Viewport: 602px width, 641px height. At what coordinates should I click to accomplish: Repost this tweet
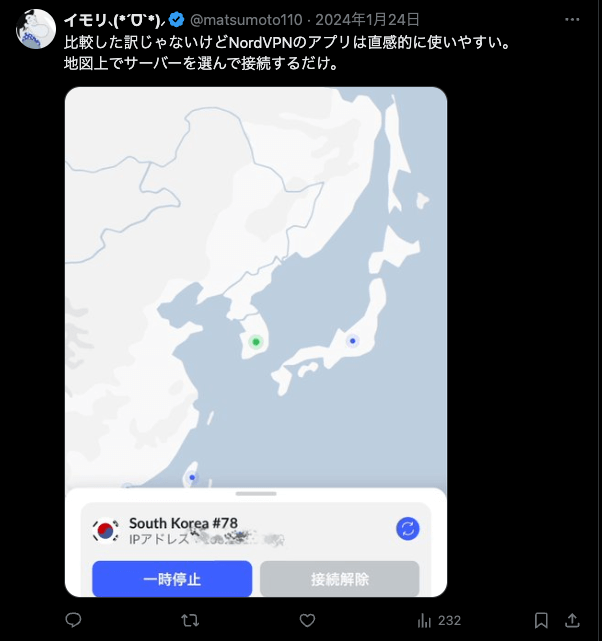pyautogui.click(x=190, y=620)
